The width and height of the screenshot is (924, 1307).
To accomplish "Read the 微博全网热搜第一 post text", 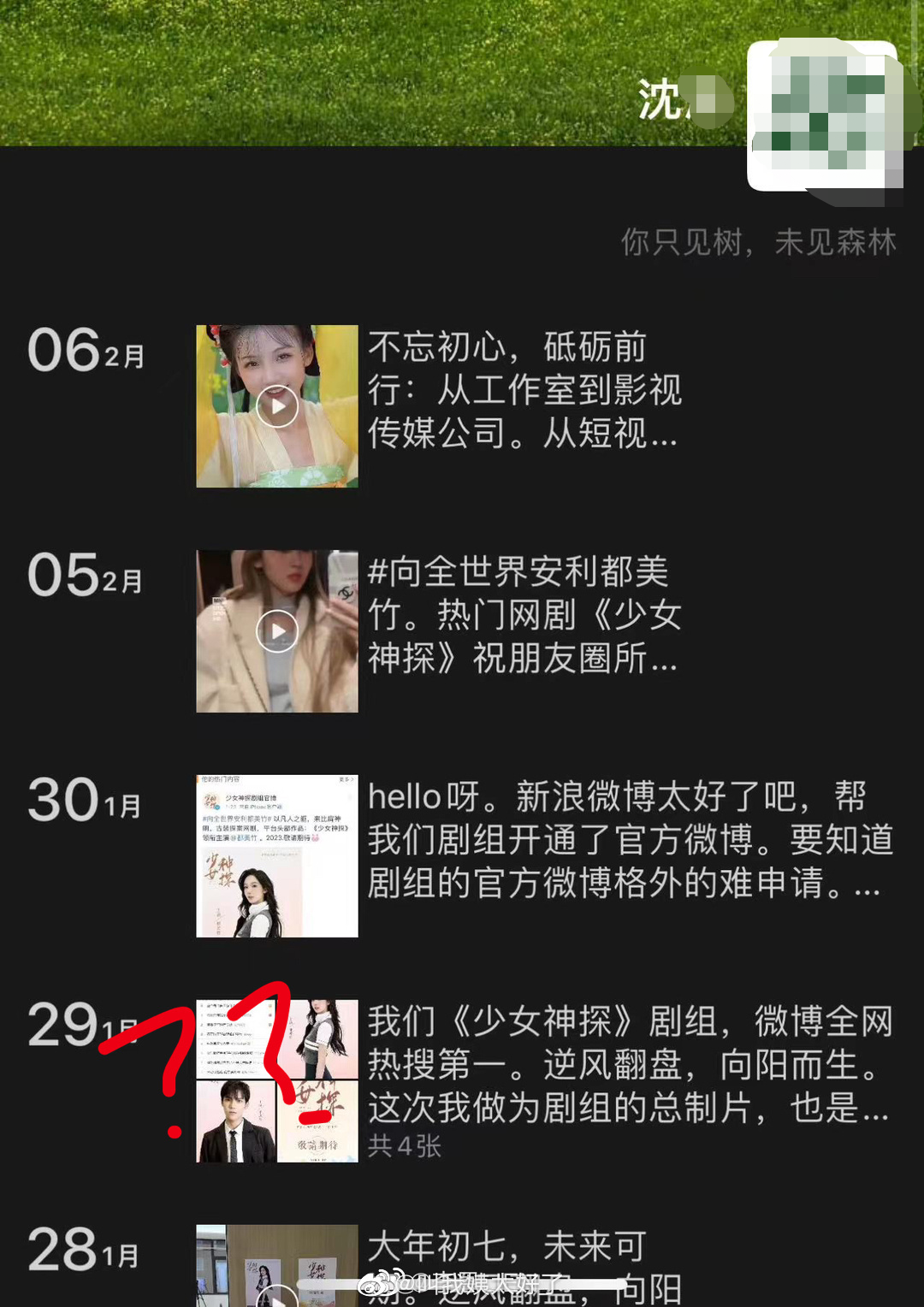I will tap(630, 1065).
